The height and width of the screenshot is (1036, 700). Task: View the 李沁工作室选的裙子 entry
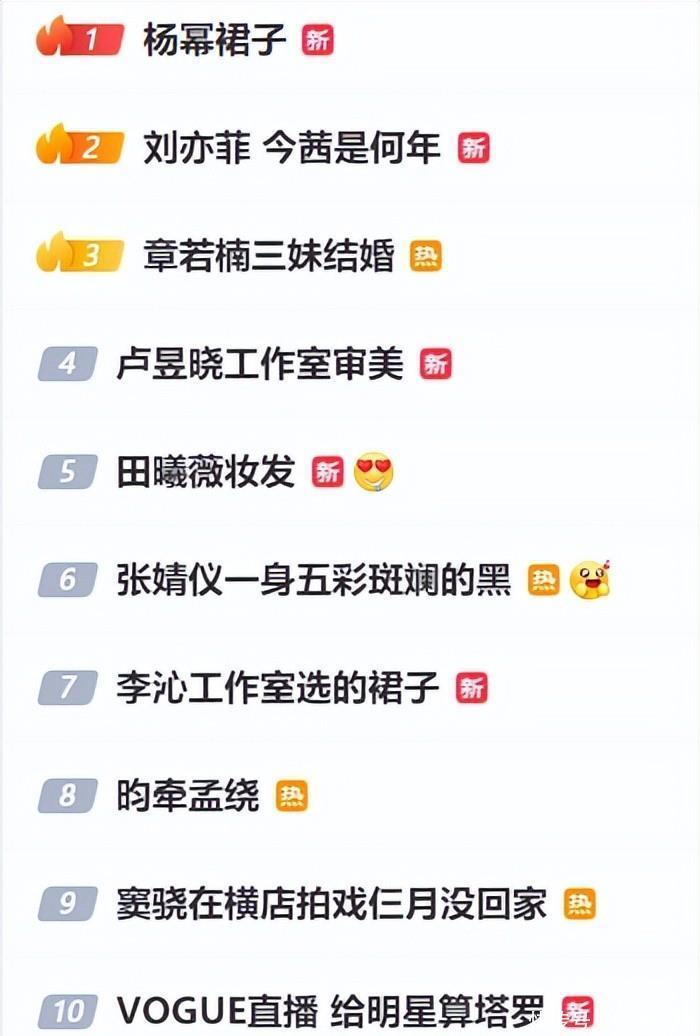278,688
